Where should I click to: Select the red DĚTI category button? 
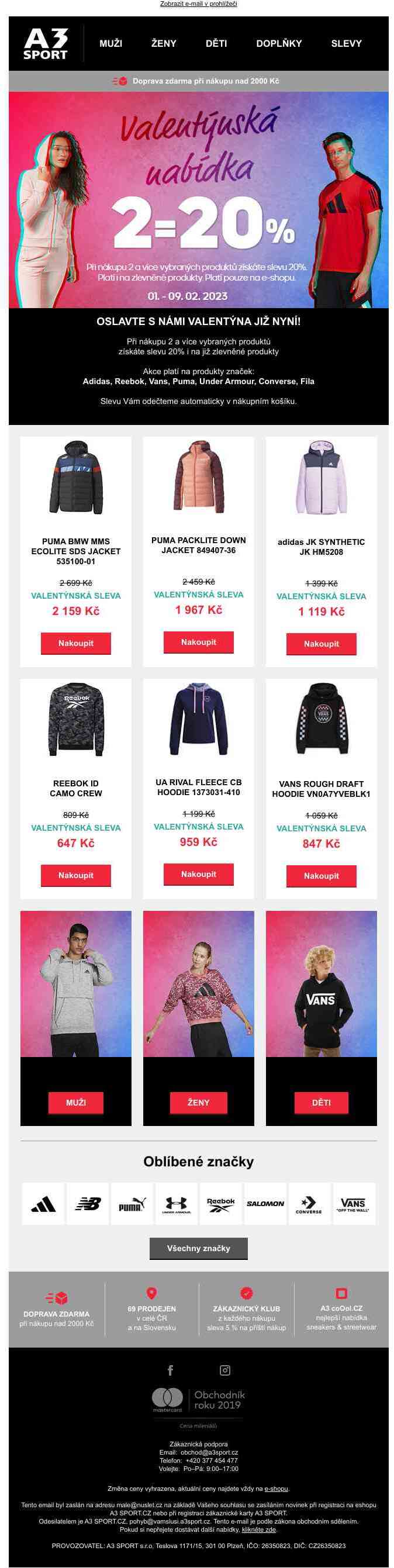(x=321, y=1101)
